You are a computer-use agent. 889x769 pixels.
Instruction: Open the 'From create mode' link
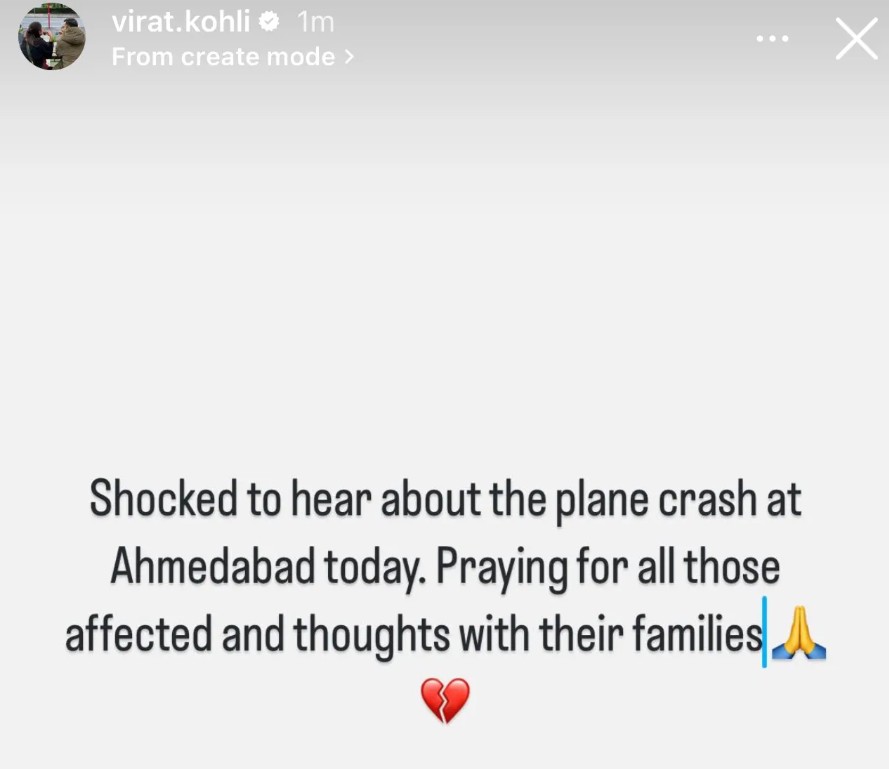(x=232, y=57)
